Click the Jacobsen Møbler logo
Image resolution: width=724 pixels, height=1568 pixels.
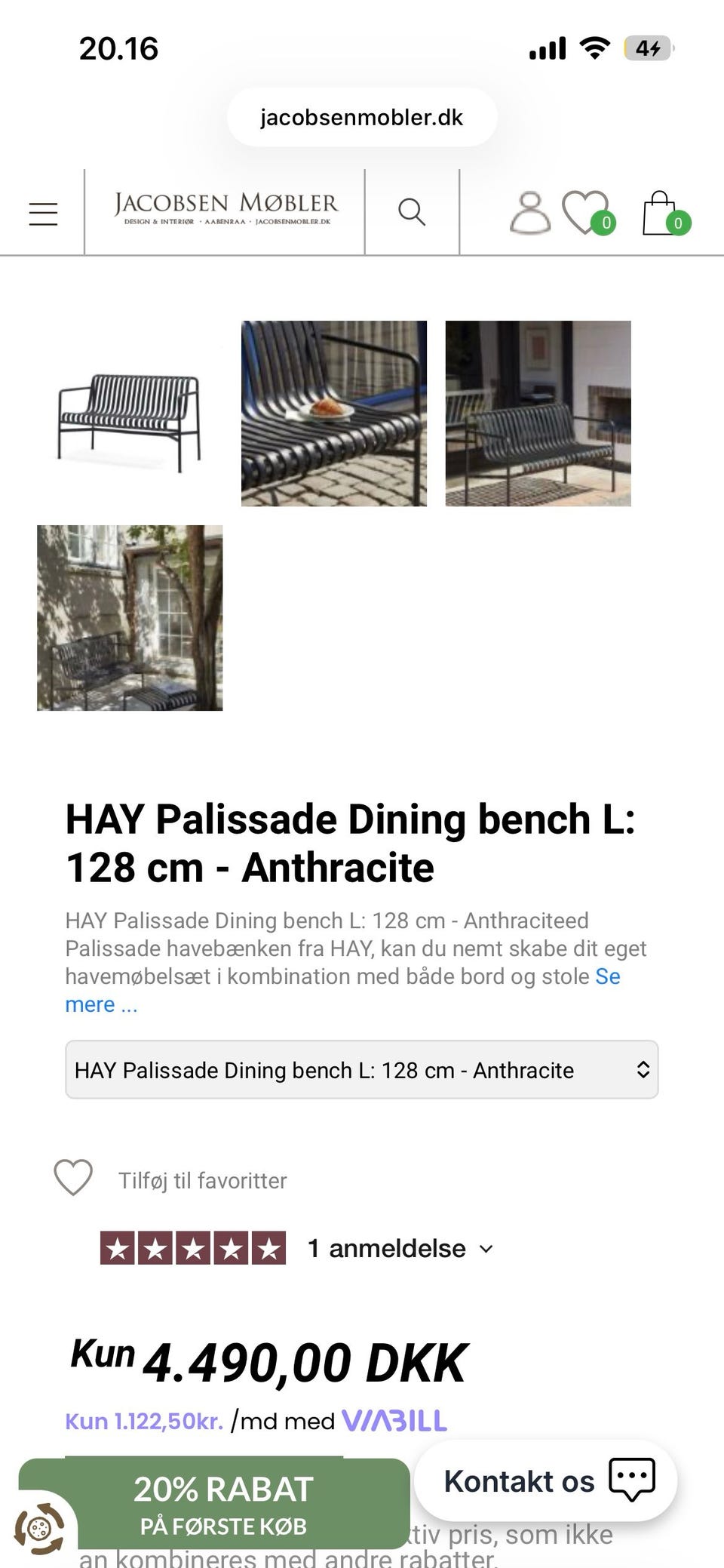tap(224, 209)
